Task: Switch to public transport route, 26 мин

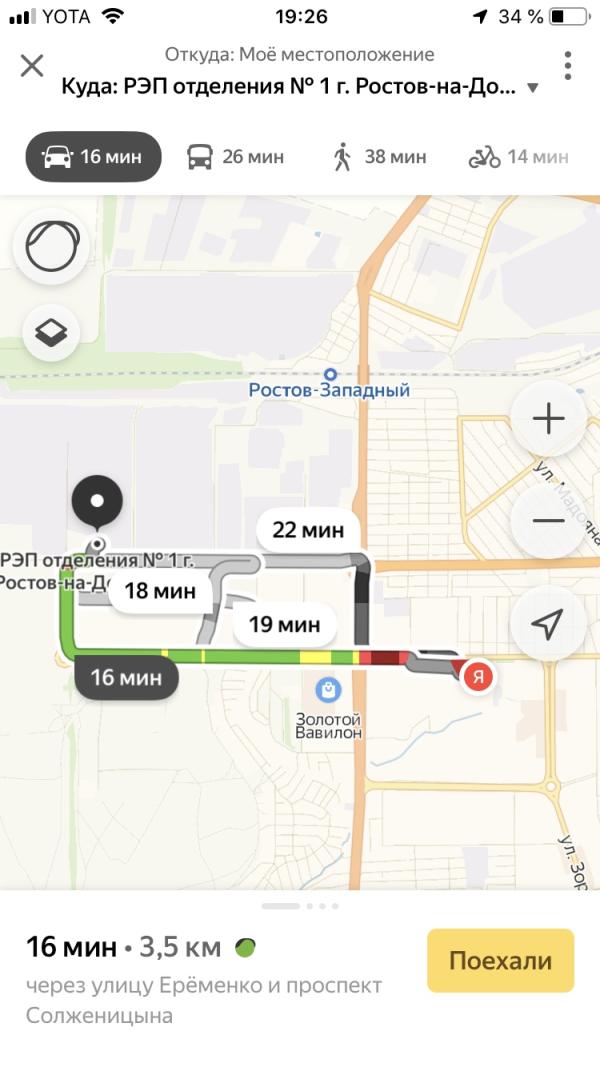Action: [x=235, y=157]
